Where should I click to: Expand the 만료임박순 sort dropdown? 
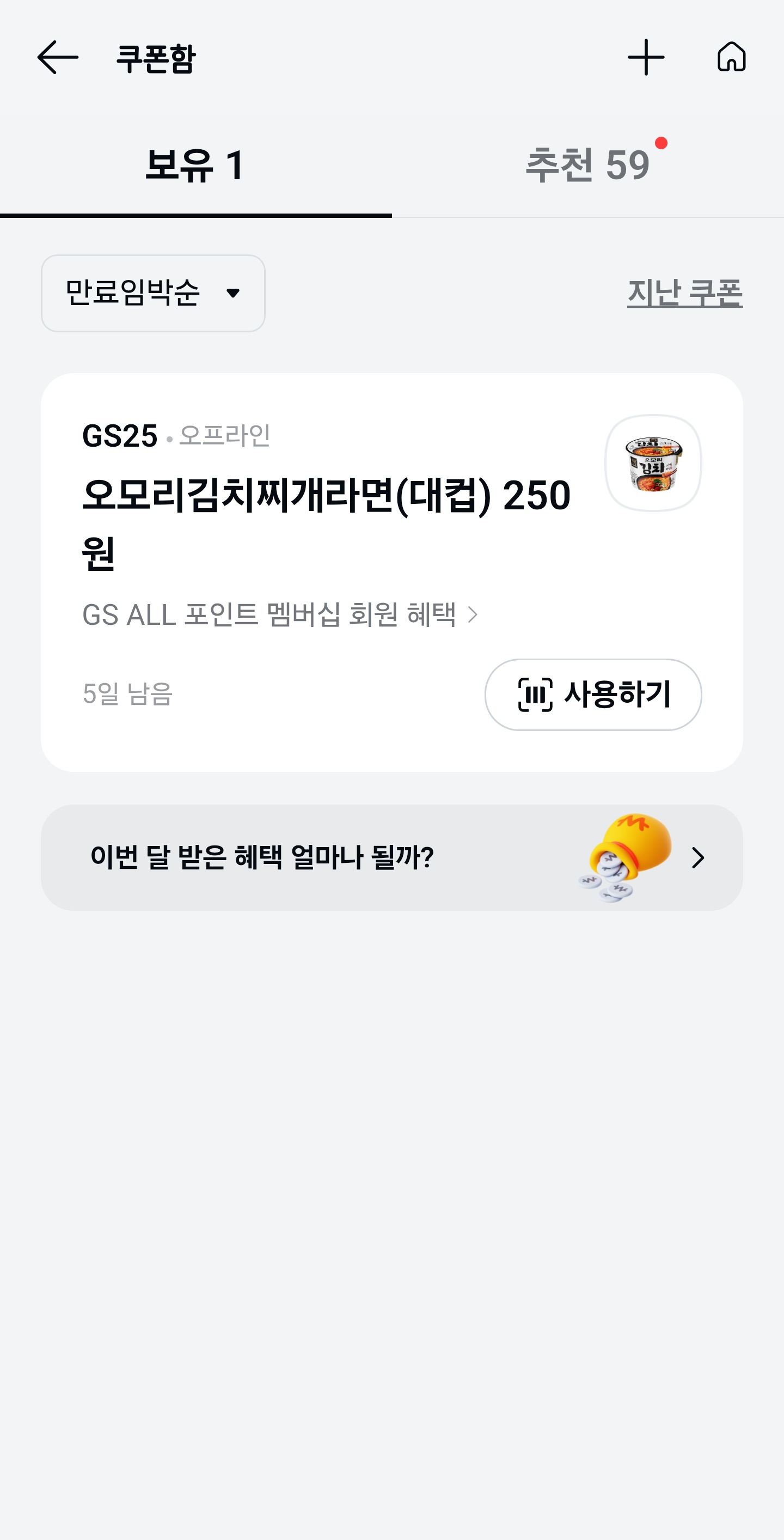(x=153, y=293)
